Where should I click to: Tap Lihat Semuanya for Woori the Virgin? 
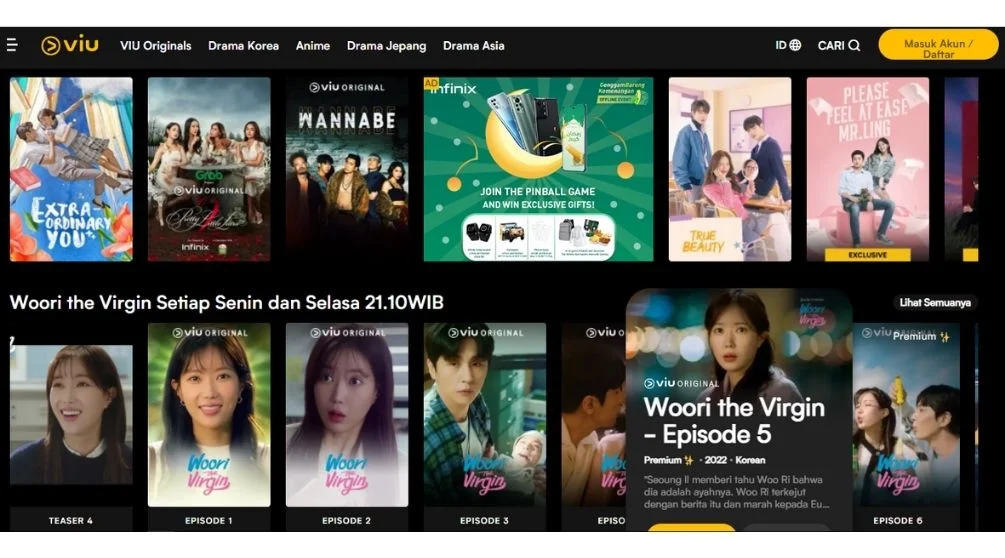934,303
